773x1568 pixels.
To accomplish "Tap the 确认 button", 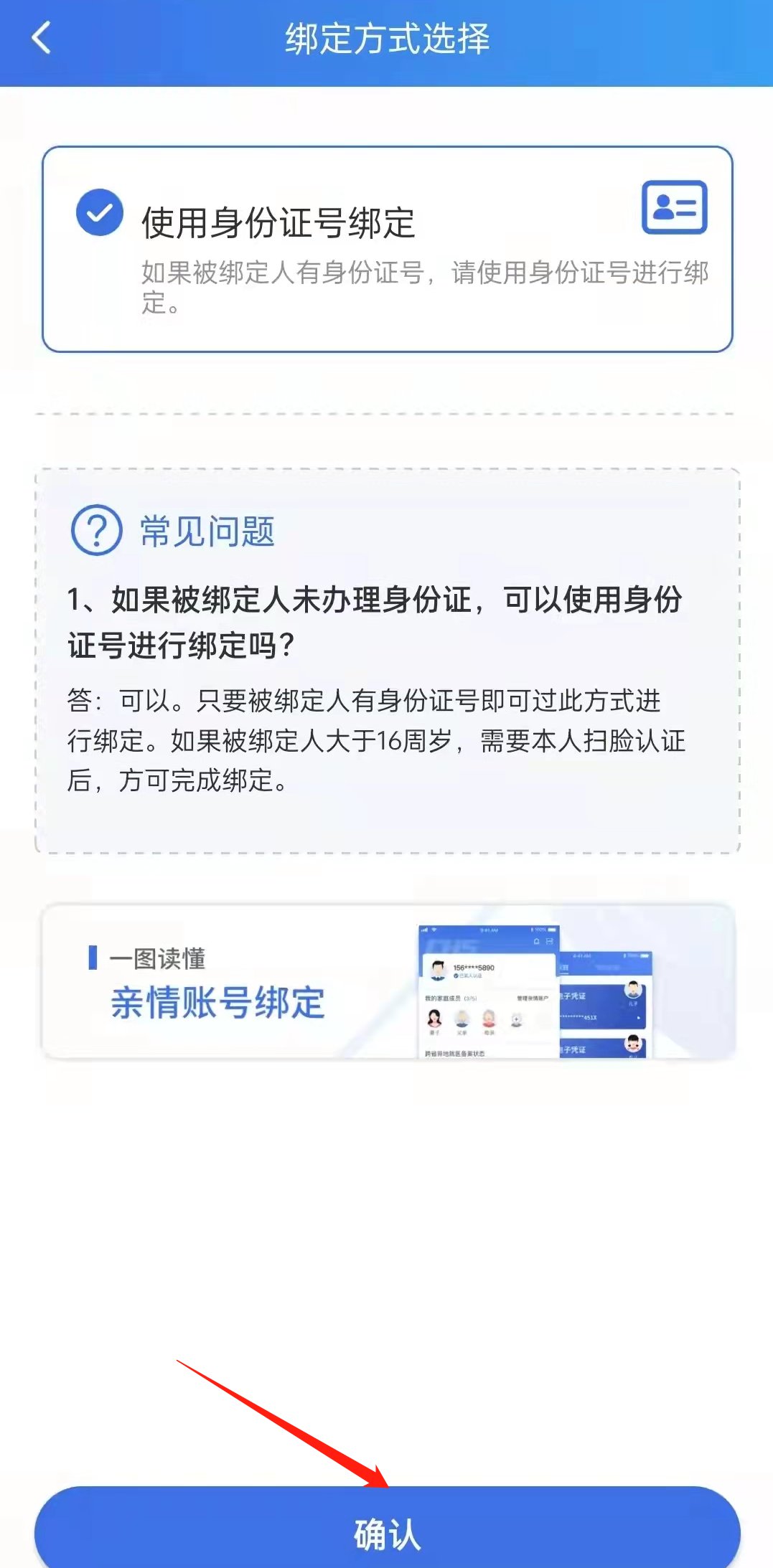I will [x=387, y=1532].
